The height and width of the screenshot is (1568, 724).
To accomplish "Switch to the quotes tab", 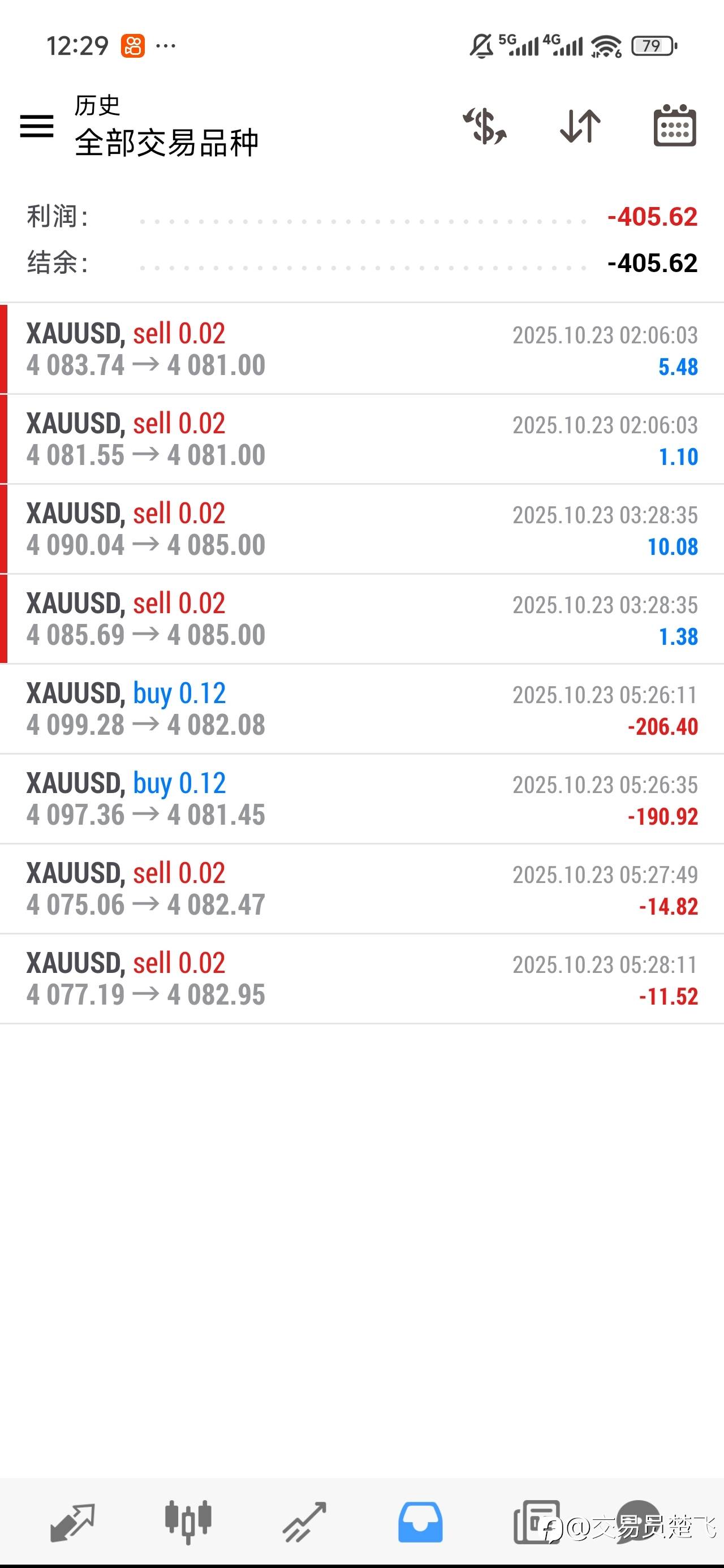I will pyautogui.click(x=72, y=1523).
